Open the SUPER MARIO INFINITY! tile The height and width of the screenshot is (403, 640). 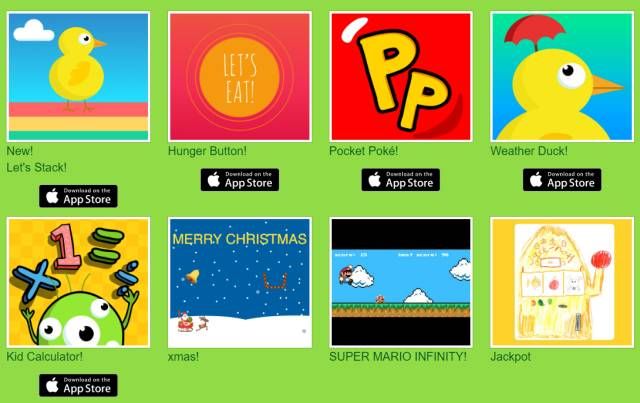click(400, 281)
